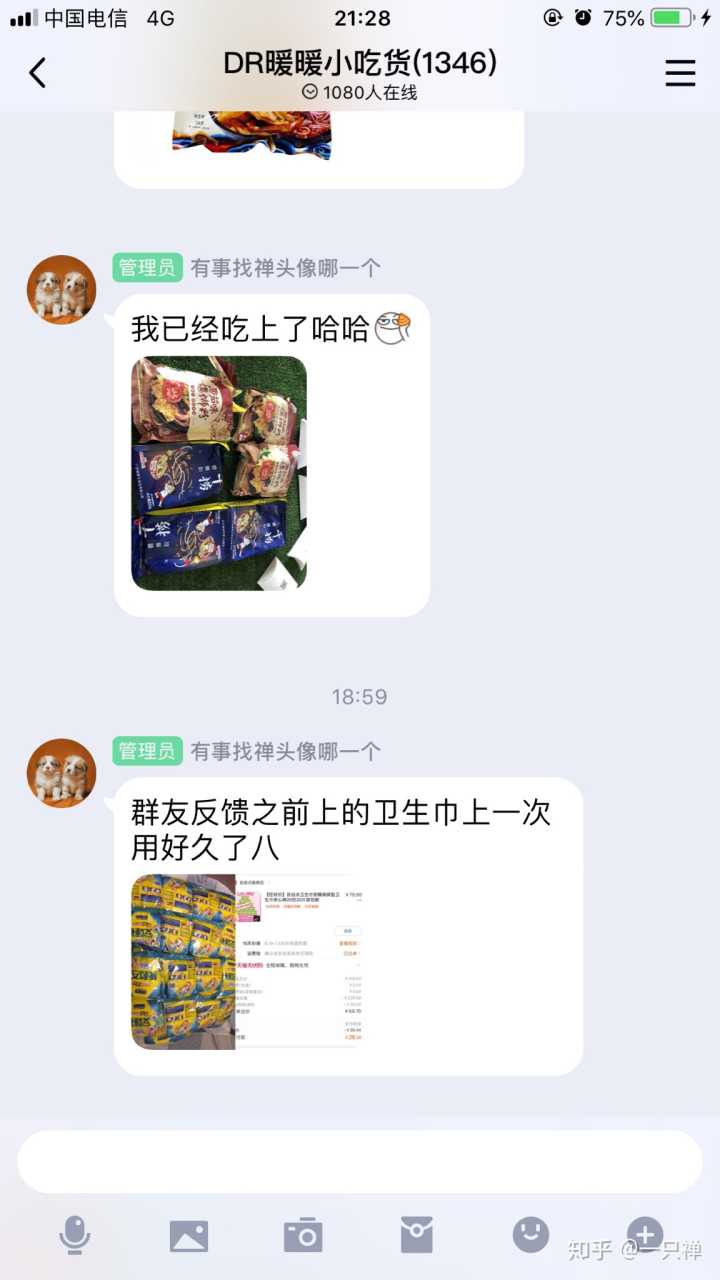Open the group title DR暖暖小吃货
The height and width of the screenshot is (1280, 720).
360,63
